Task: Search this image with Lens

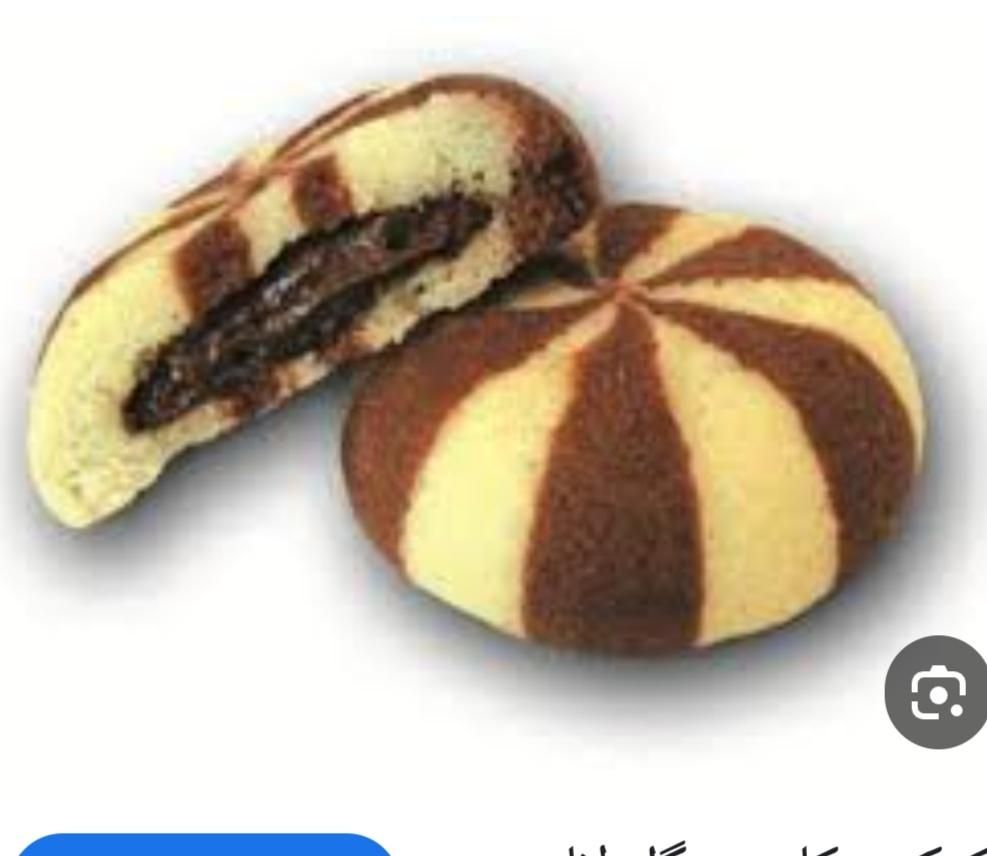Action: point(936,693)
